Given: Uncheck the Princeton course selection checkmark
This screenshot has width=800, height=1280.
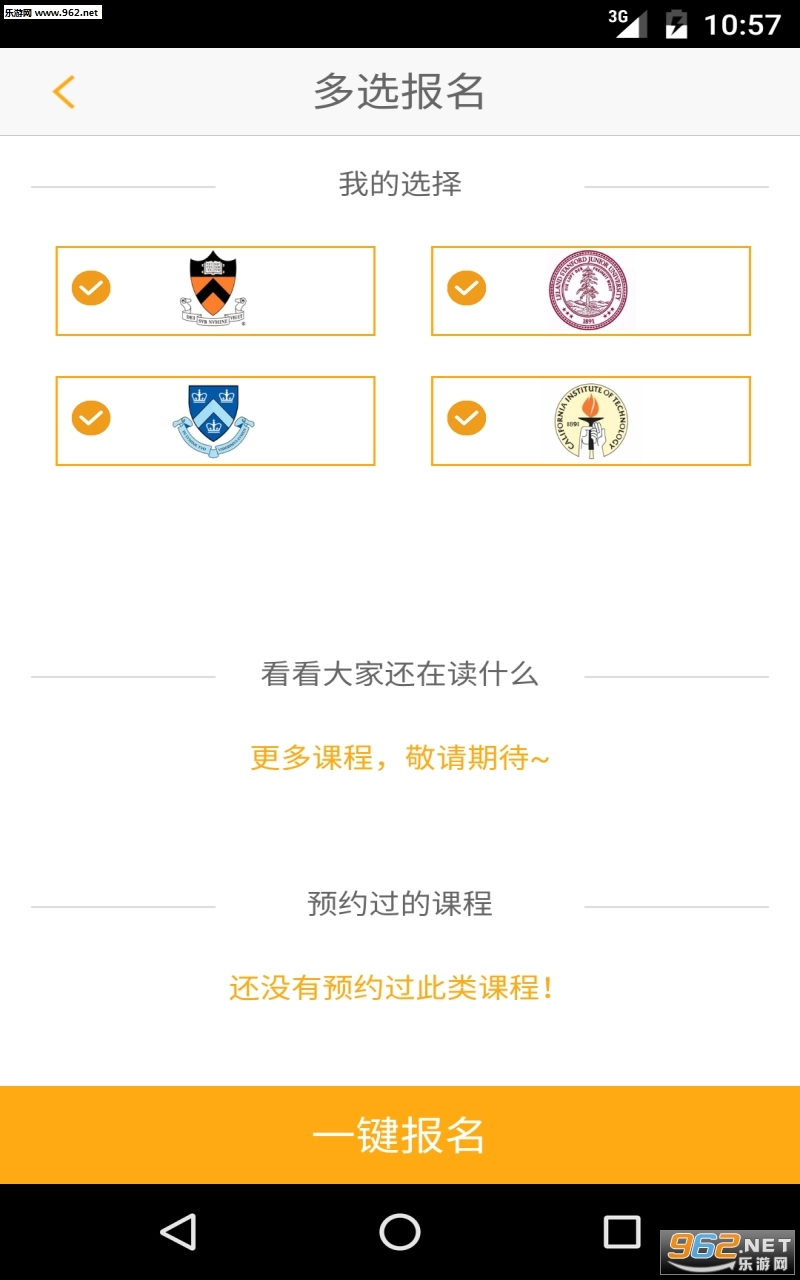Looking at the screenshot, I should [x=90, y=288].
